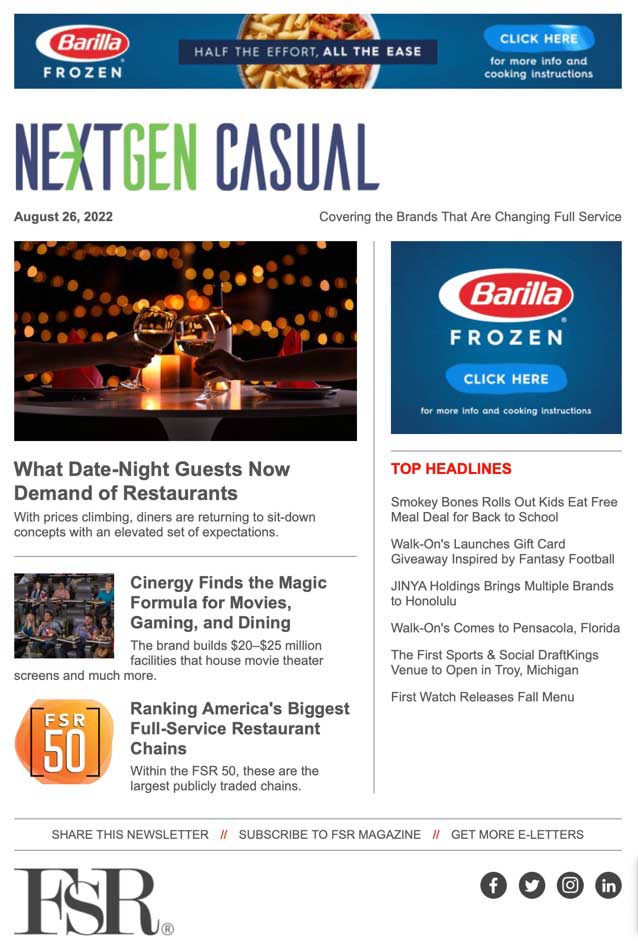Tap Get More E-Letters link

click(x=517, y=834)
